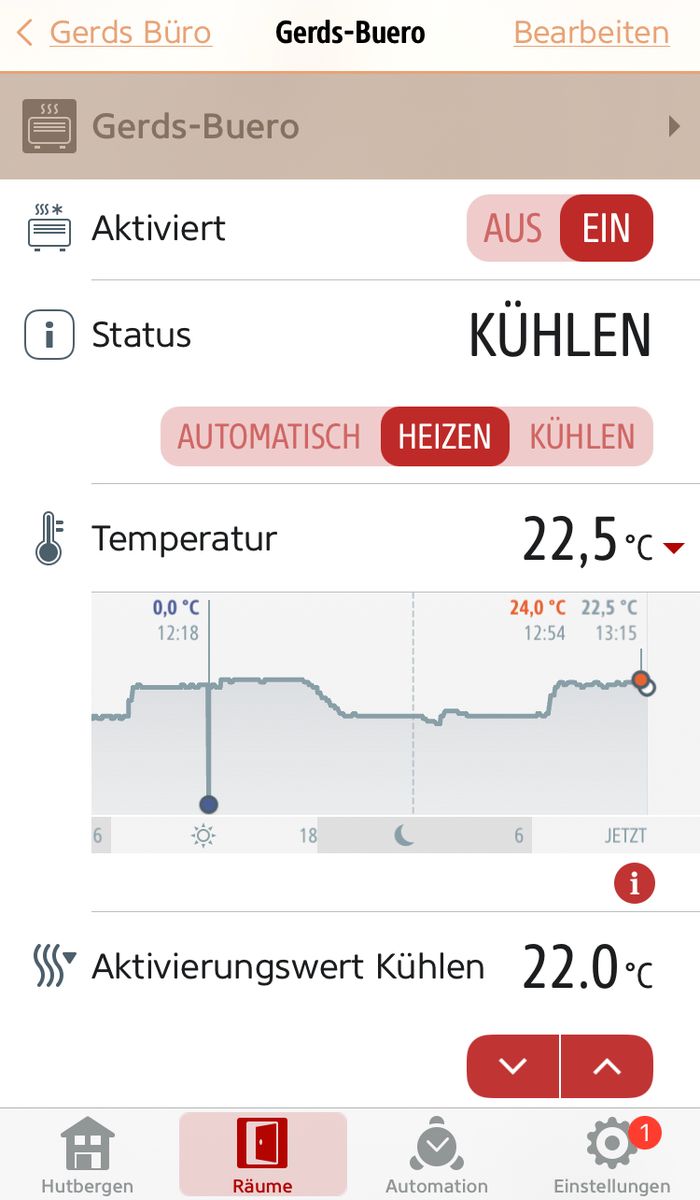Image resolution: width=700 pixels, height=1200 pixels.
Task: Decrease Aktivierungswert Kühlen with down arrow
Action: [513, 1066]
